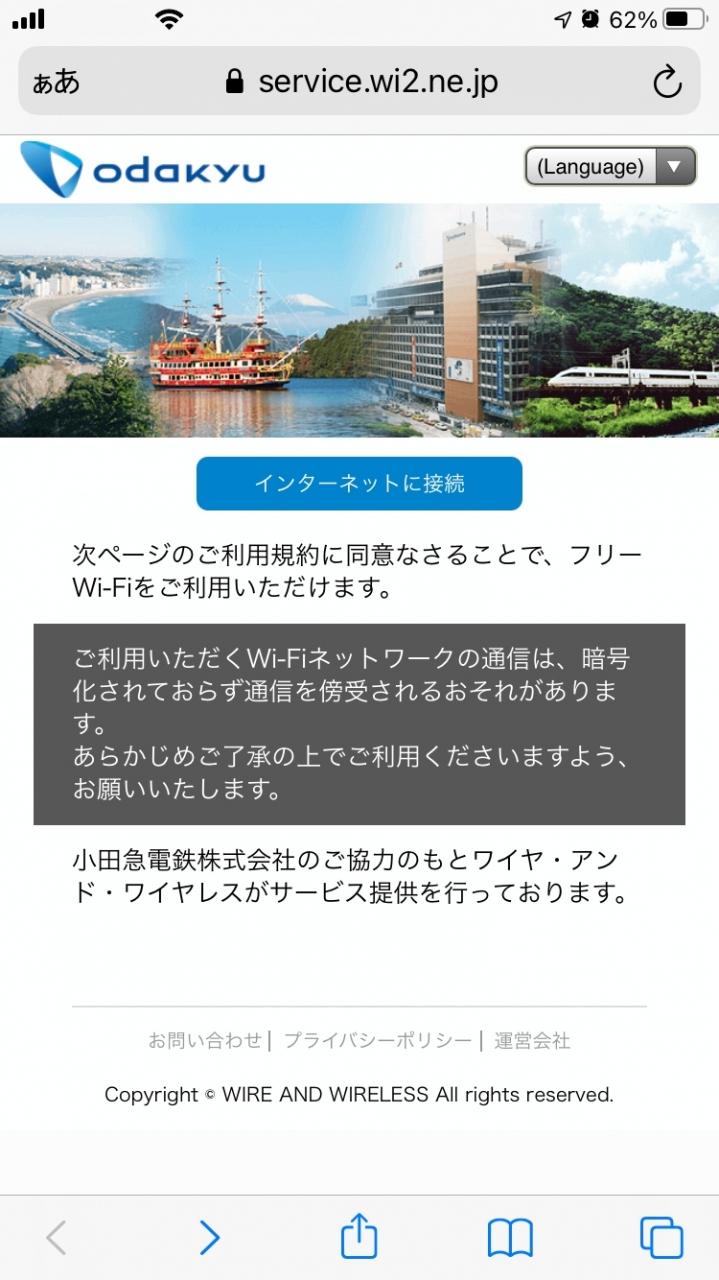Image resolution: width=719 pixels, height=1280 pixels.
Task: Tap the インターネットに接続 button
Action: 359,484
